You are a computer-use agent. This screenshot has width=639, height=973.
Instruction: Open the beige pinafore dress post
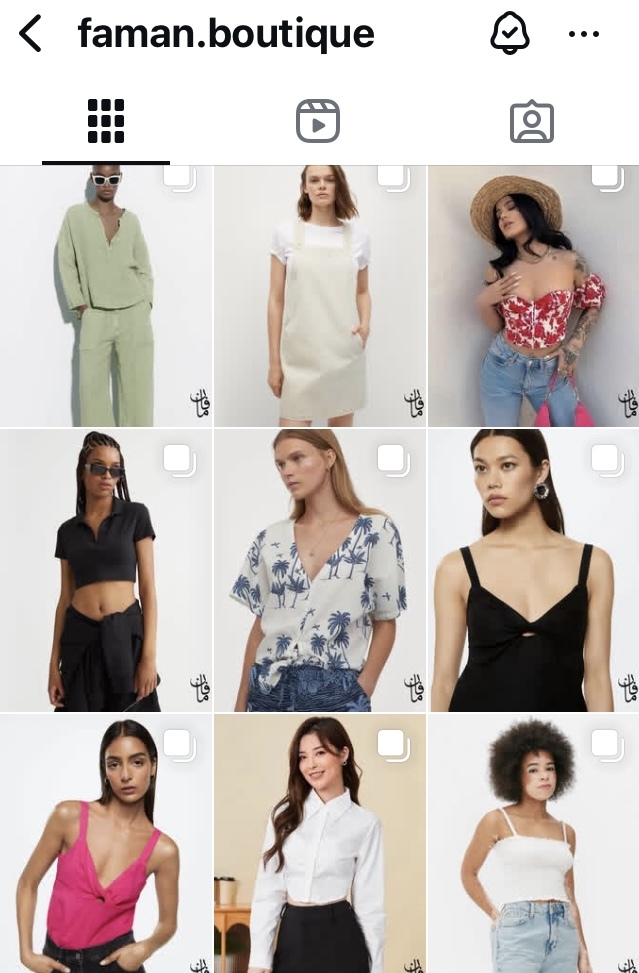320,296
